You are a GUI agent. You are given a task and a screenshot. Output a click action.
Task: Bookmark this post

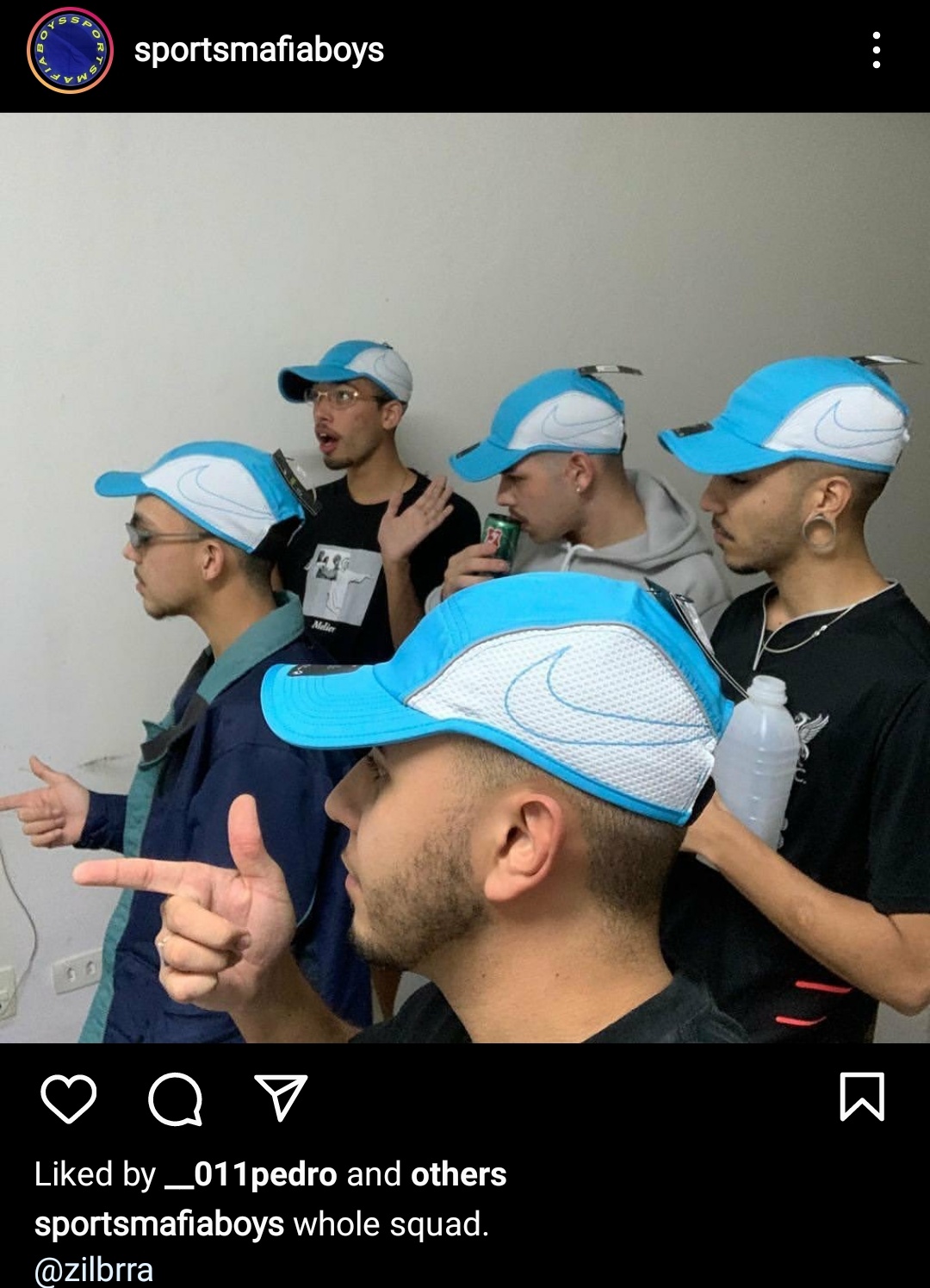pos(861,1097)
